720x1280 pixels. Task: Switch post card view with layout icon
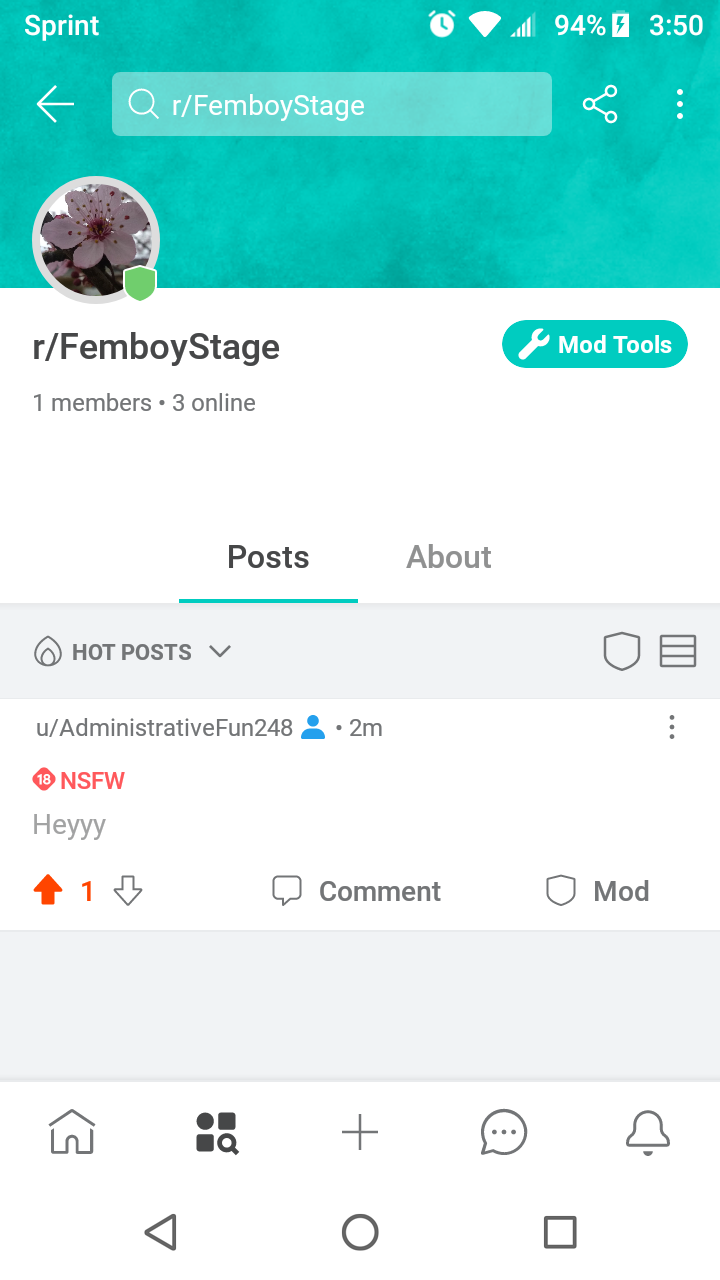(x=678, y=651)
